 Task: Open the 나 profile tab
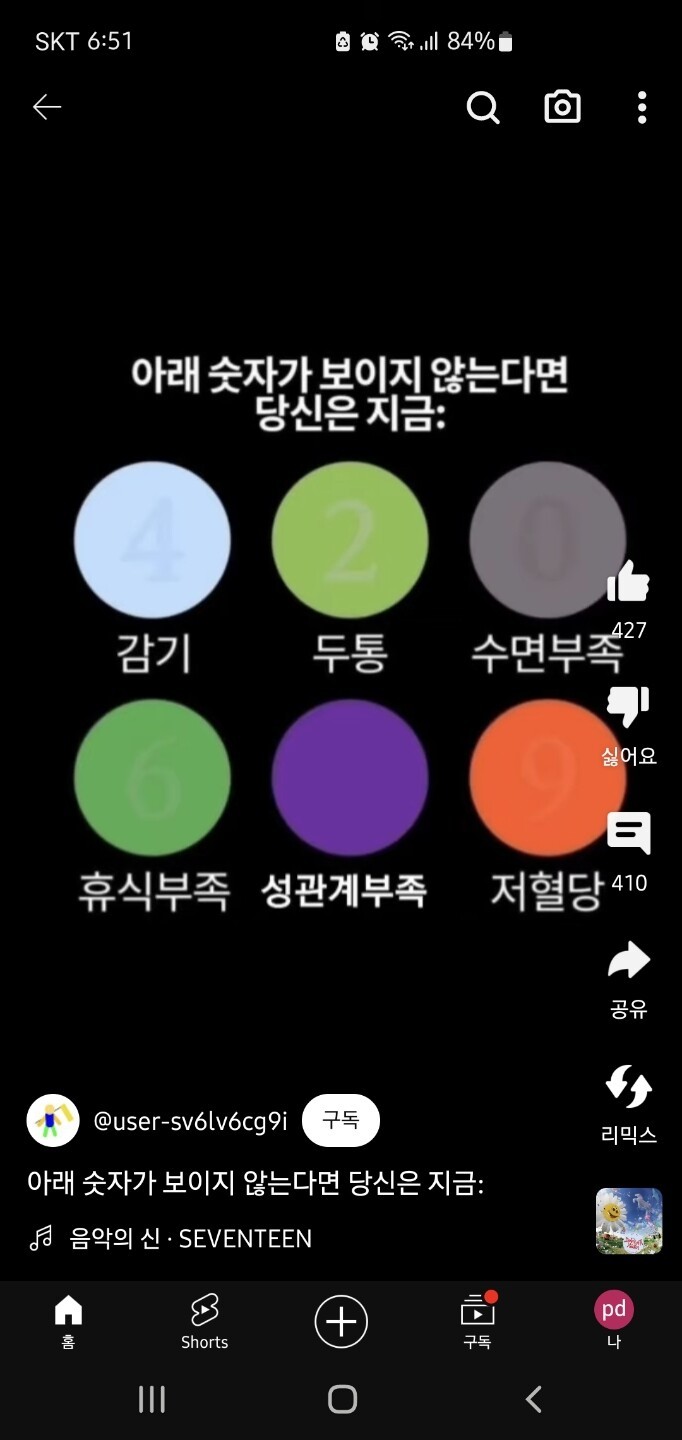pyautogui.click(x=614, y=1320)
